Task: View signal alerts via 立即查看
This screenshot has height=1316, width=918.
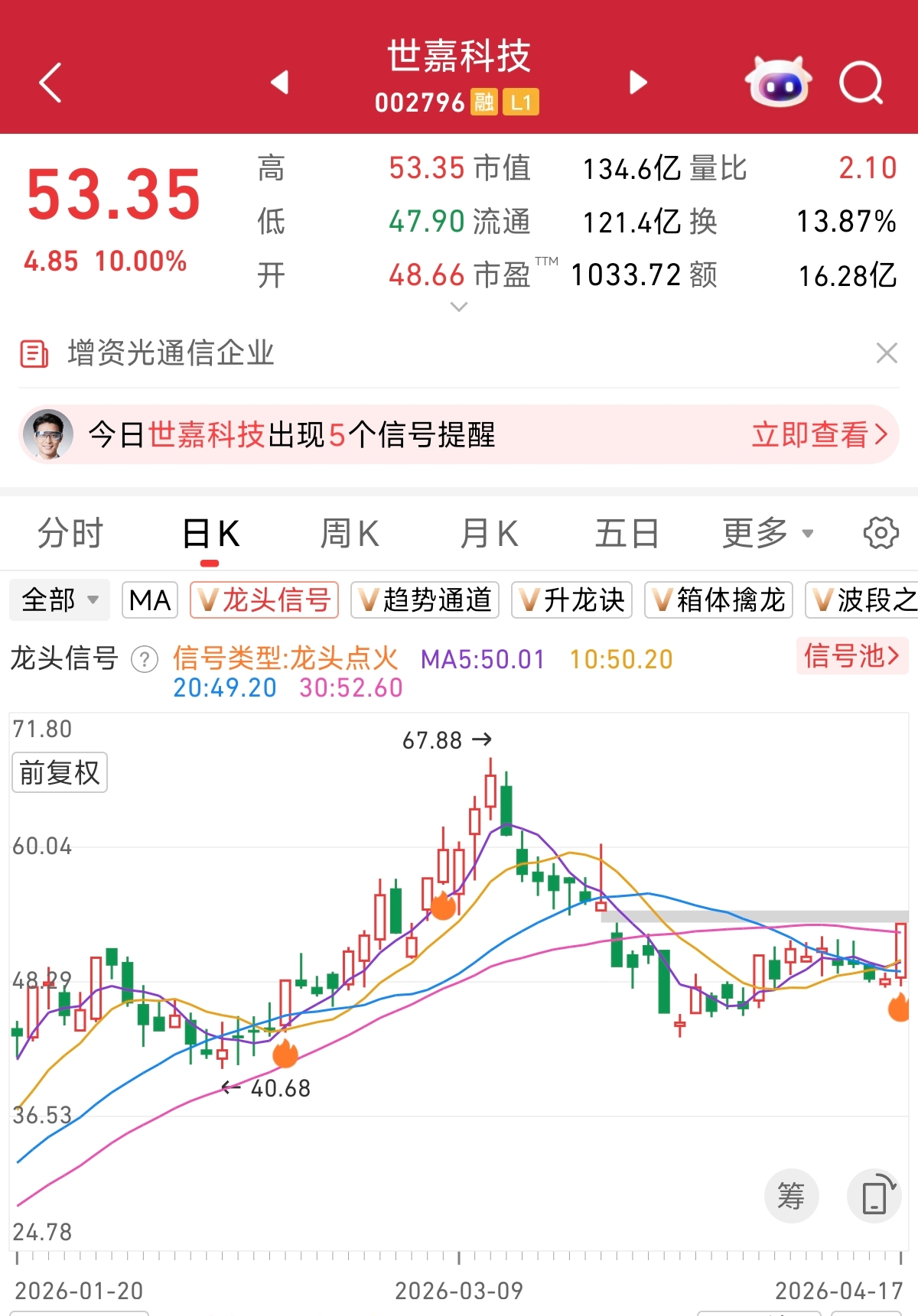Action: point(819,435)
